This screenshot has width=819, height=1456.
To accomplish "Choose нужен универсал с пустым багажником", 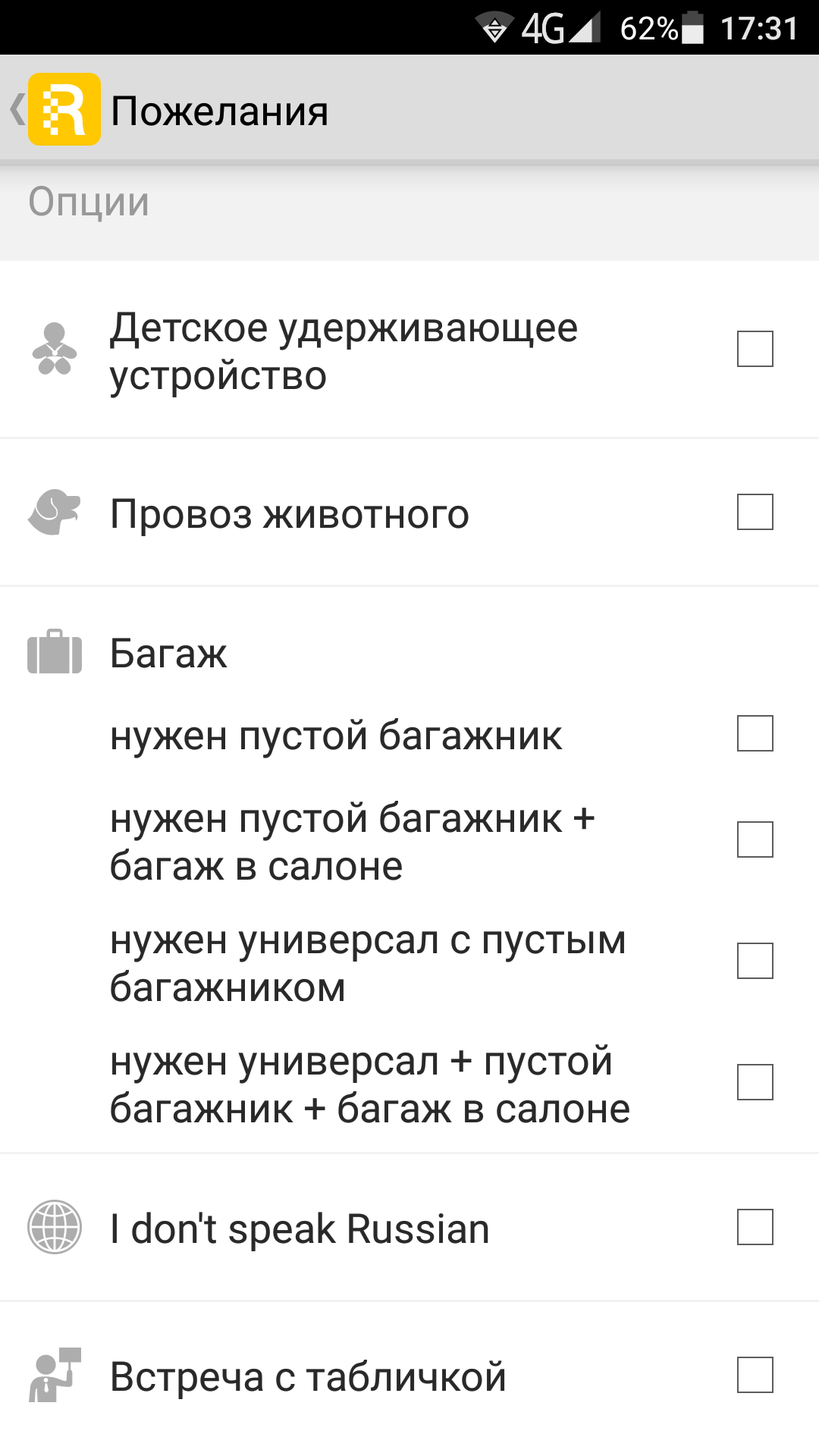I will (755, 961).
